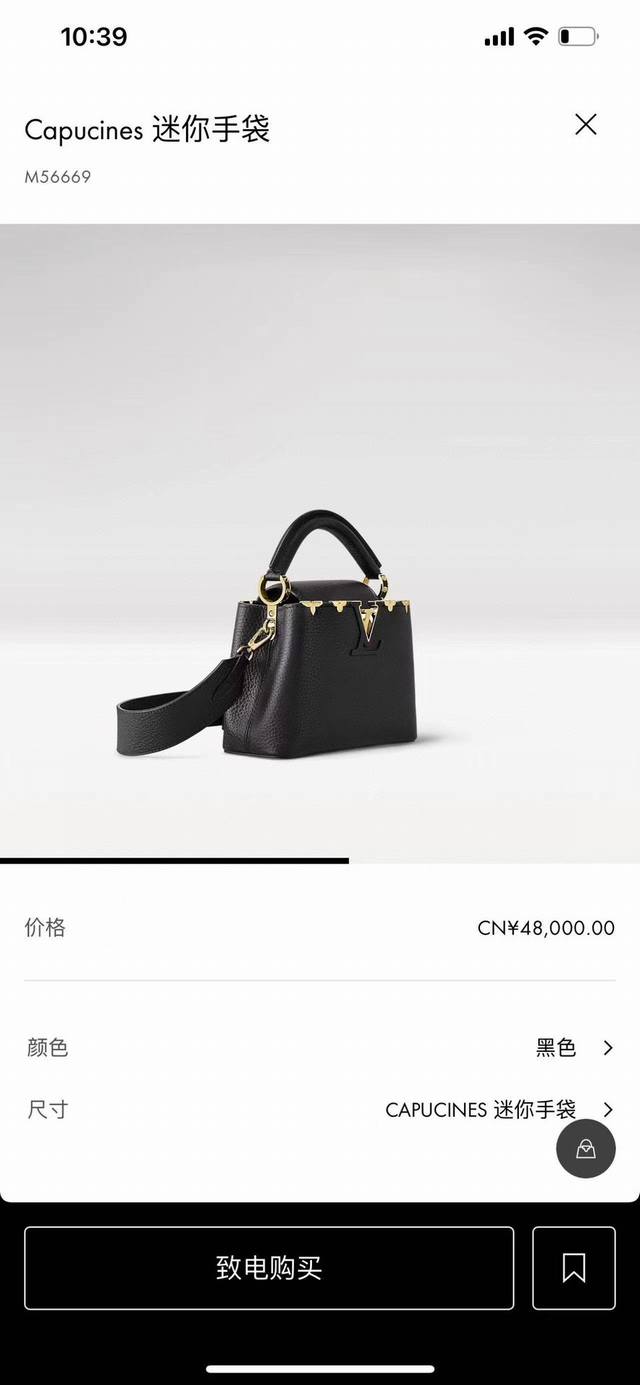The image size is (640, 1385).
Task: Close the Capucines product detail page
Action: [x=586, y=125]
